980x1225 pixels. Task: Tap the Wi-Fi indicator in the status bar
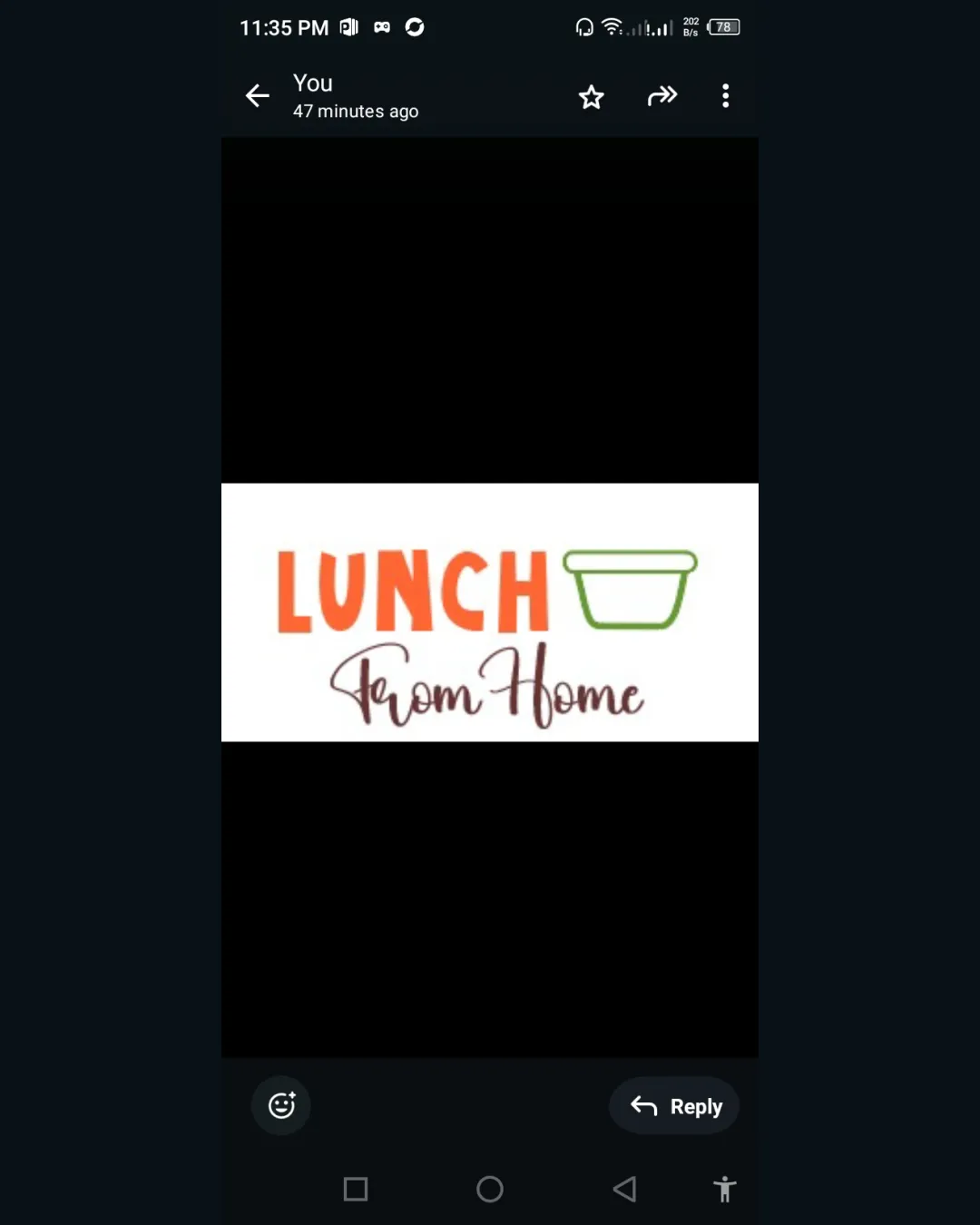[612, 27]
